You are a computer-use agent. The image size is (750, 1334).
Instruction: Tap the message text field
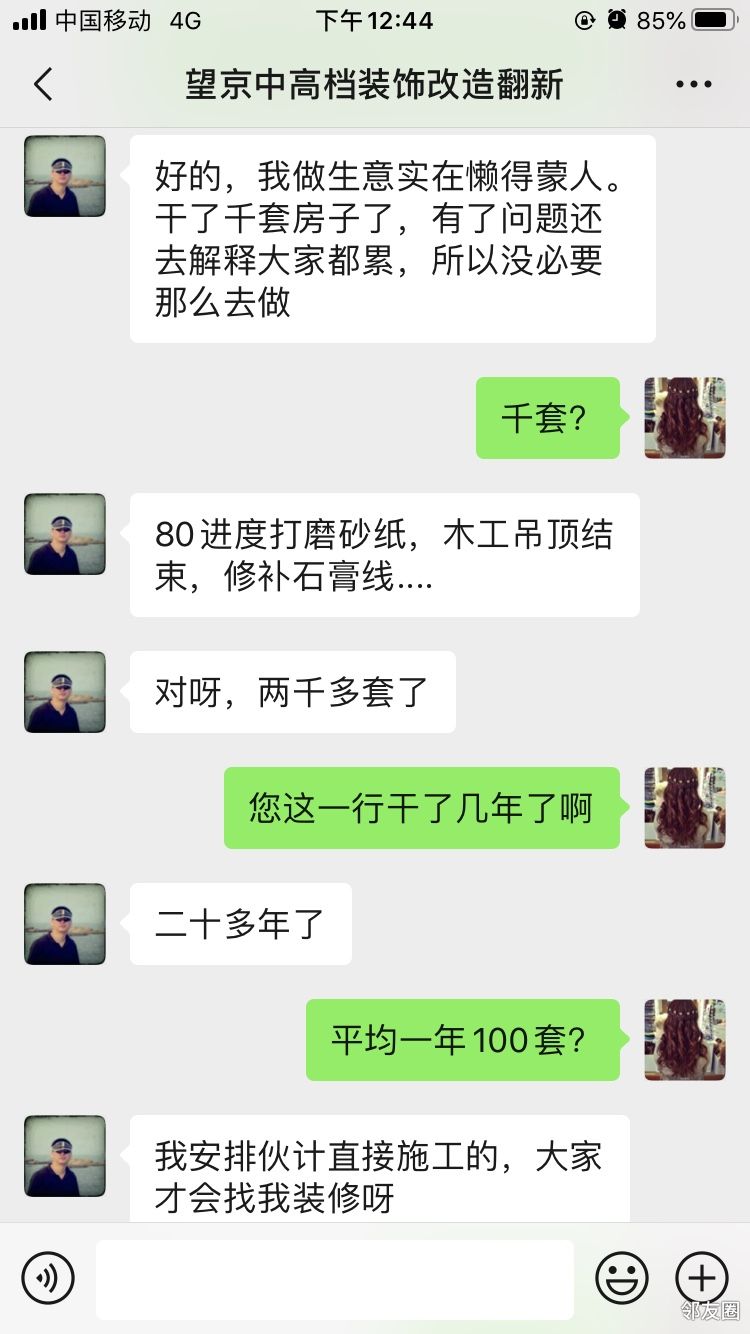coord(335,1279)
